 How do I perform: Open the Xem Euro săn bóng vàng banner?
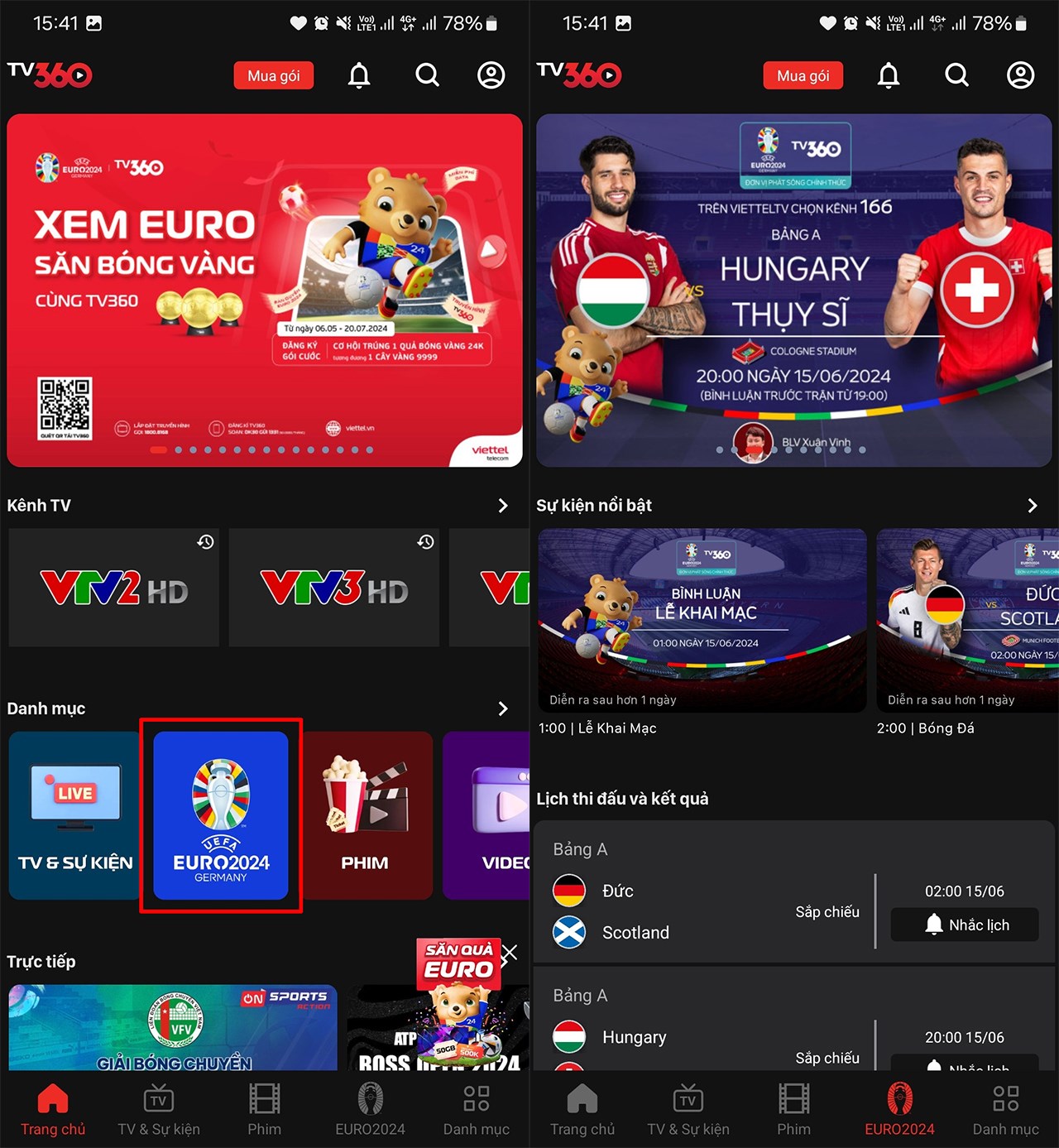pos(265,290)
